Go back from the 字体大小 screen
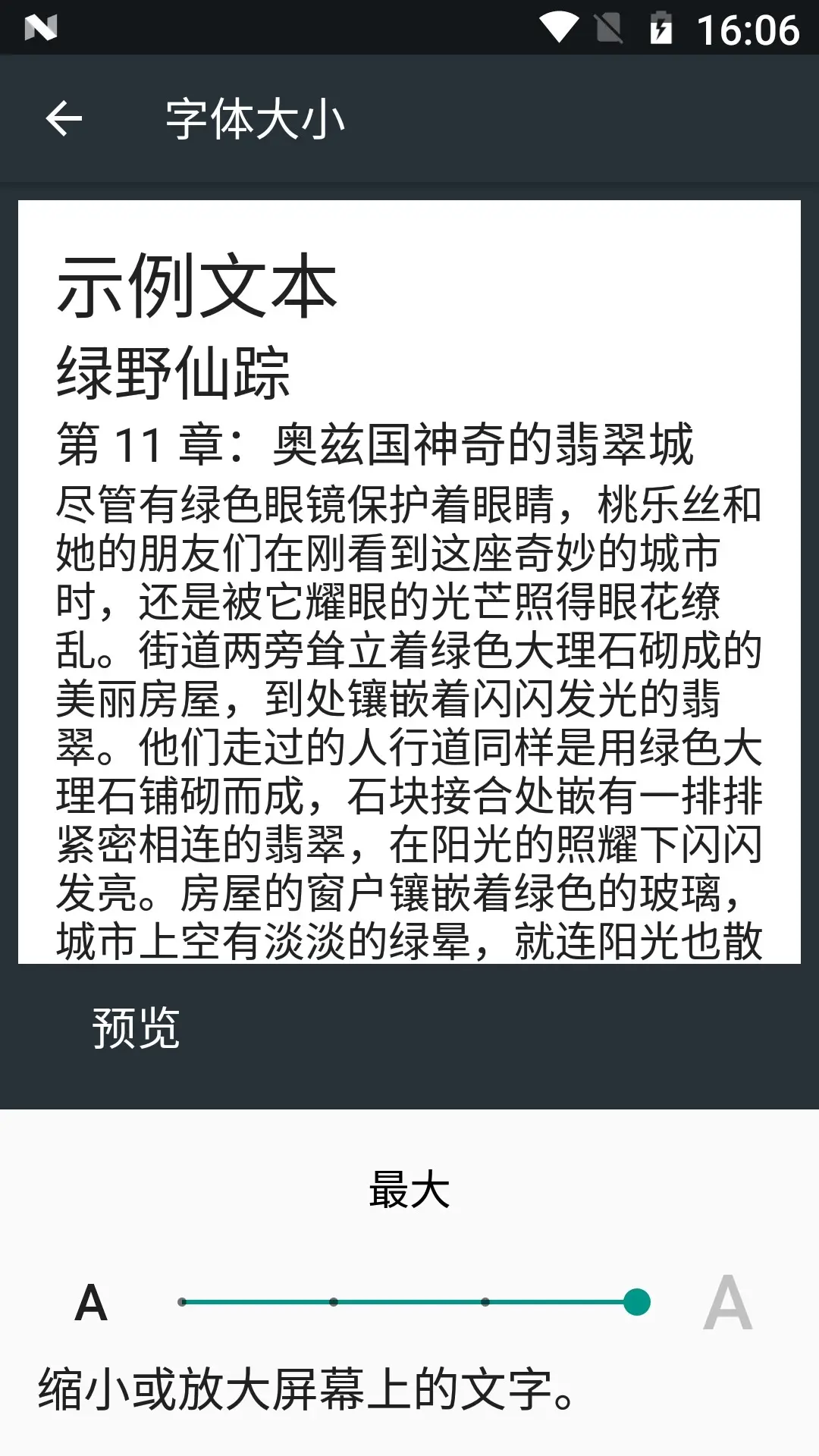 pyautogui.click(x=64, y=119)
